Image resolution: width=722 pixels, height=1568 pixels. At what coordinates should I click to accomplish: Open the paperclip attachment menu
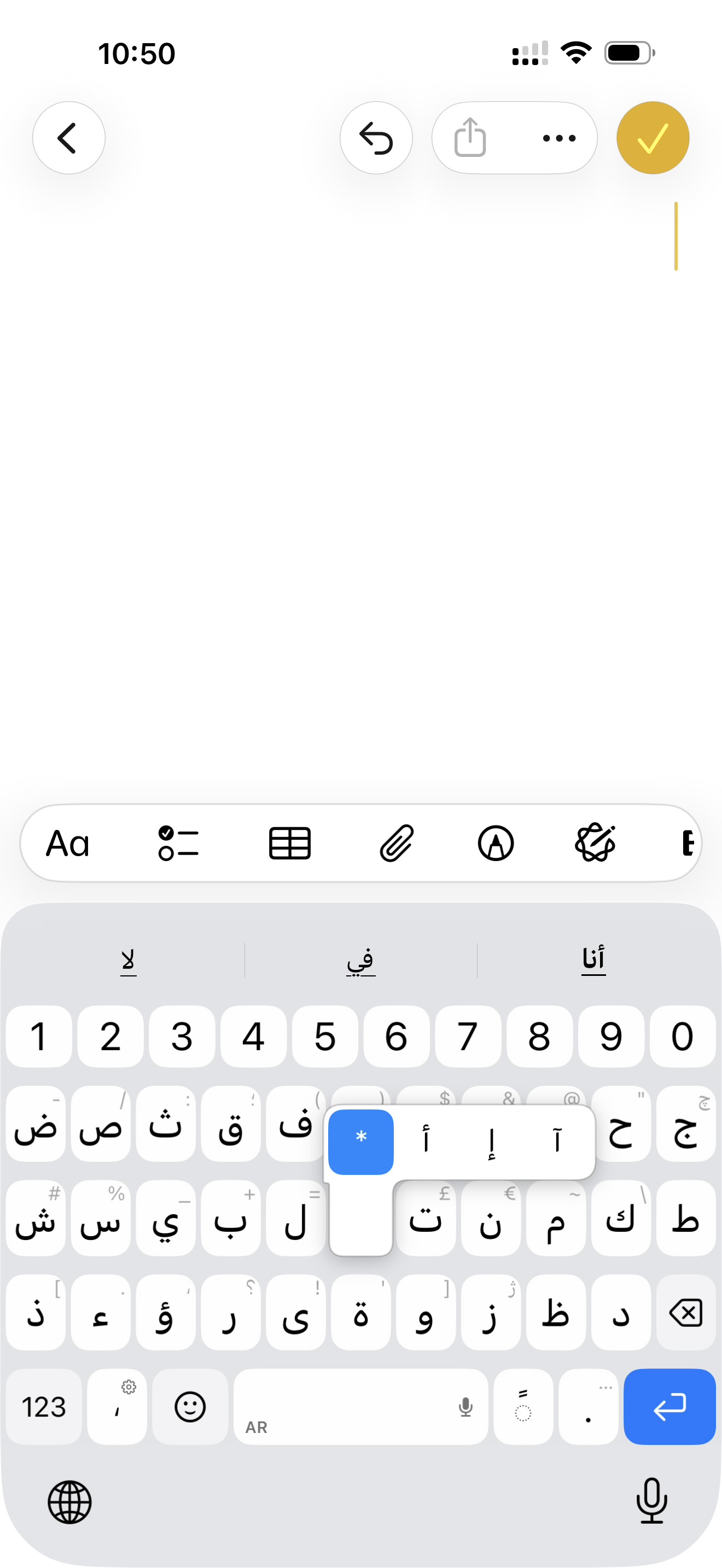(397, 844)
